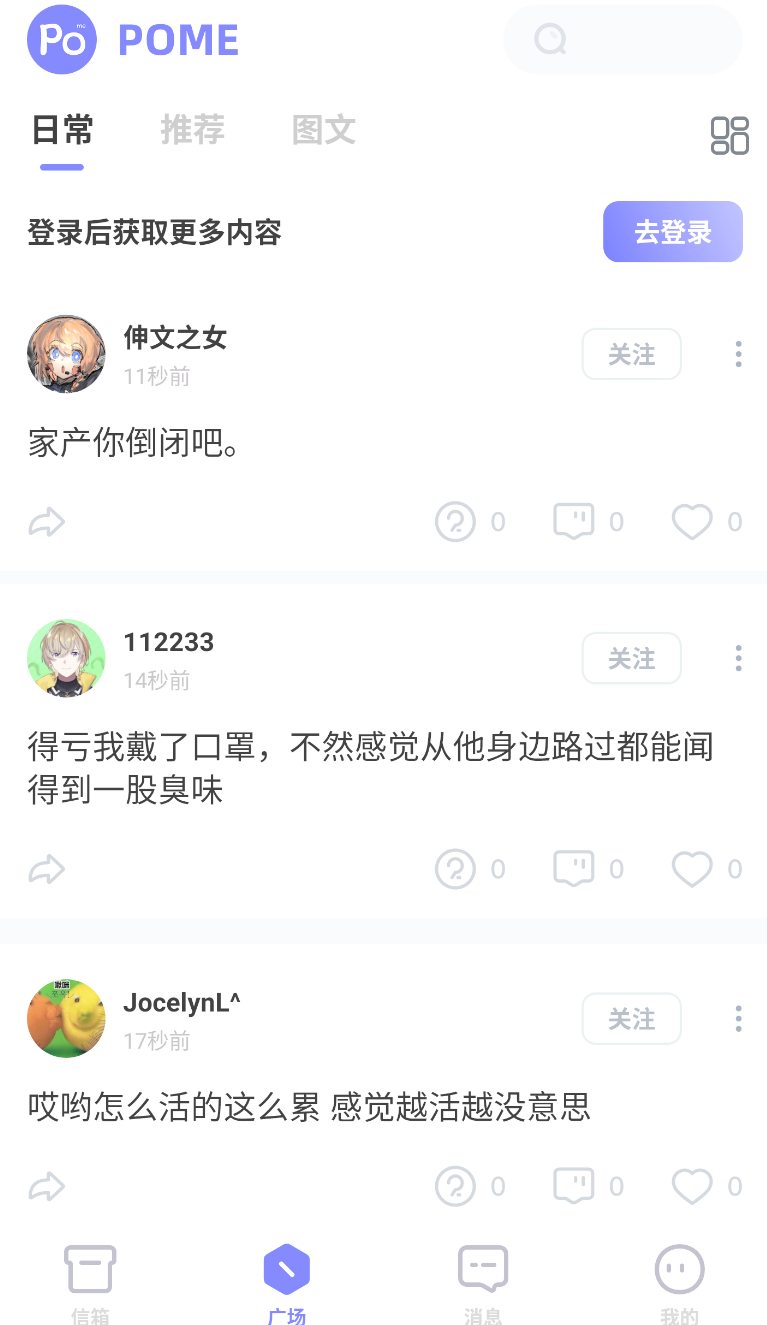Share 伸文之女's post
Image resolution: width=767 pixels, height=1325 pixels.
point(47,522)
